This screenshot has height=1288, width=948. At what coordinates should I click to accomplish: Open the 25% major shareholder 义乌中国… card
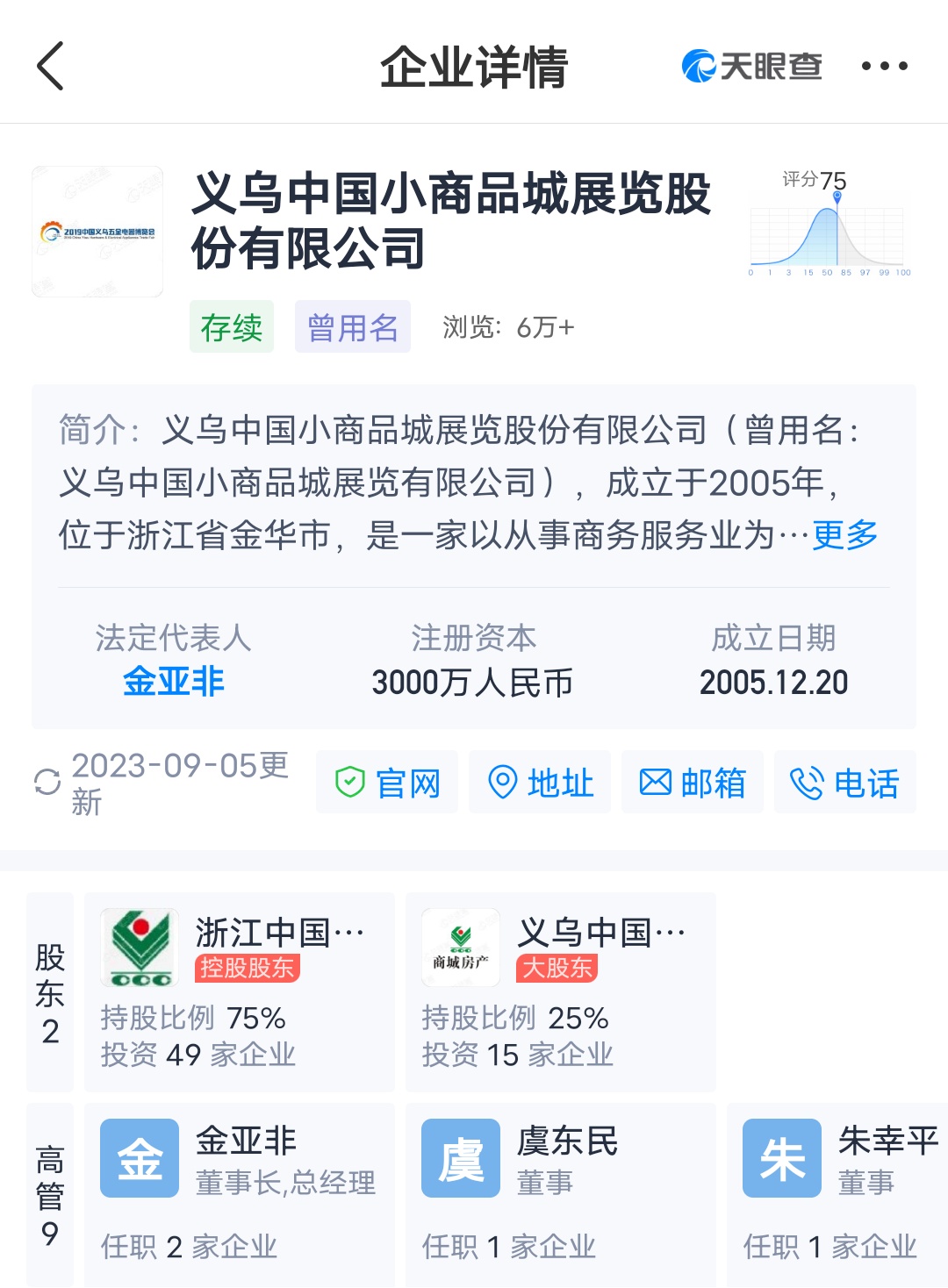[560, 991]
